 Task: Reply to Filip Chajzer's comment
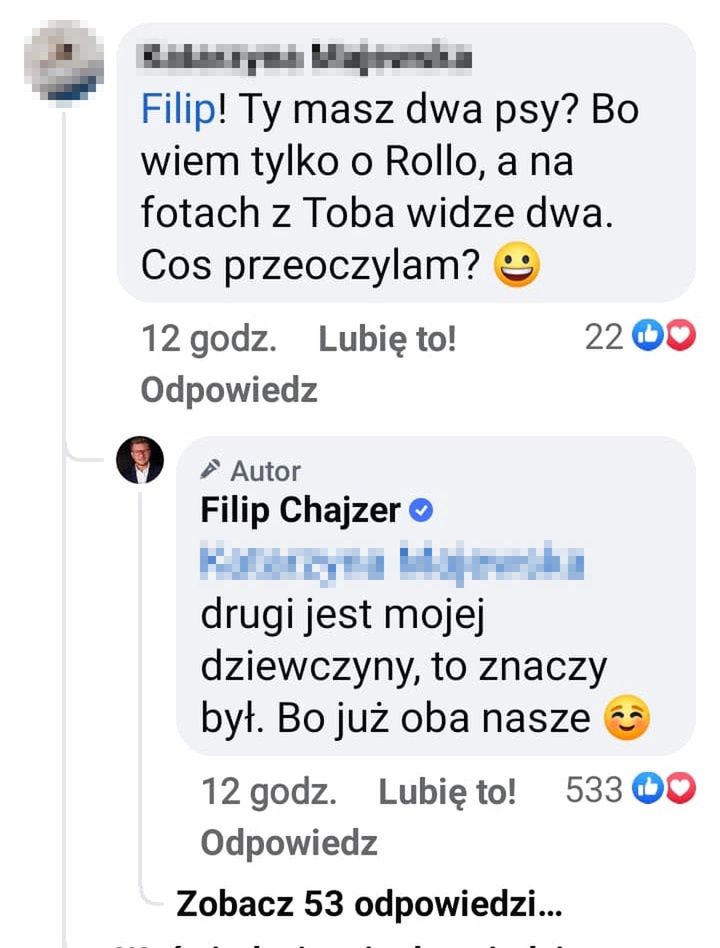(x=288, y=843)
